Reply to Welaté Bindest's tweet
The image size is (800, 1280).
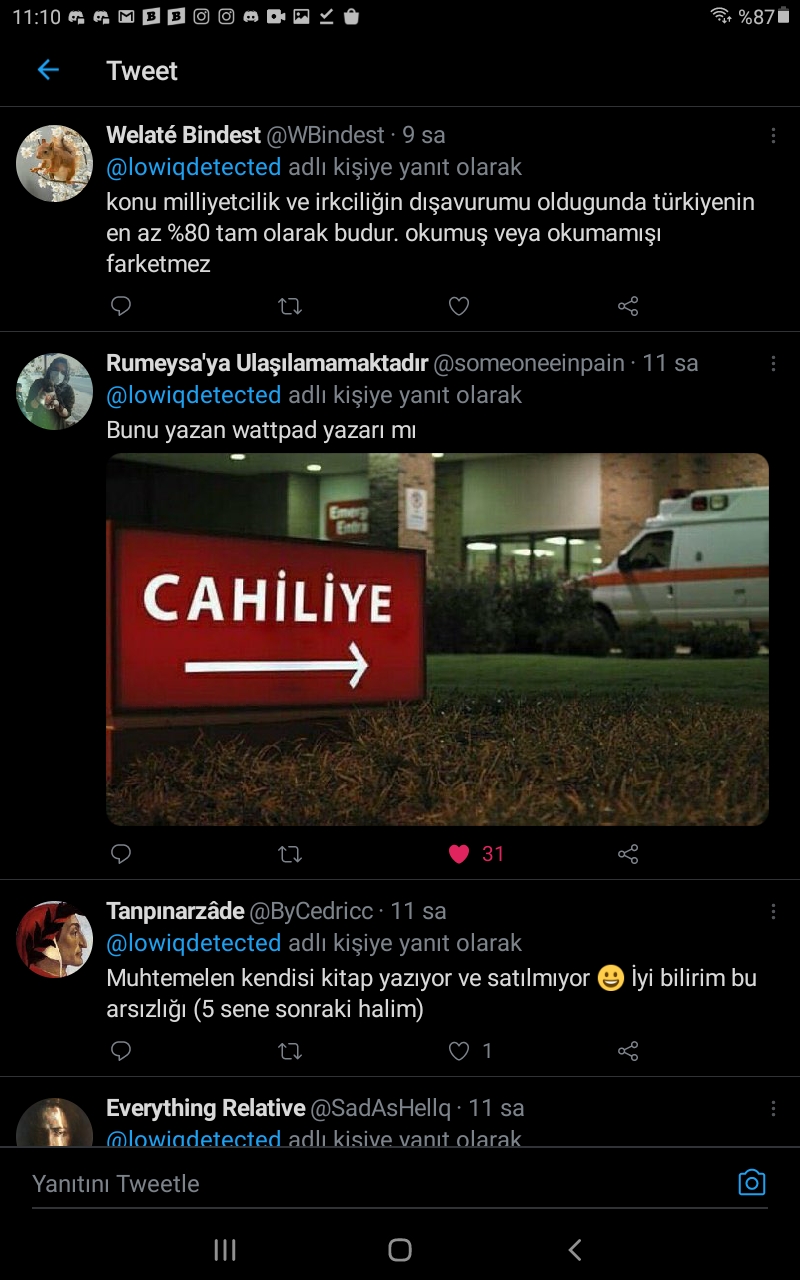121,307
